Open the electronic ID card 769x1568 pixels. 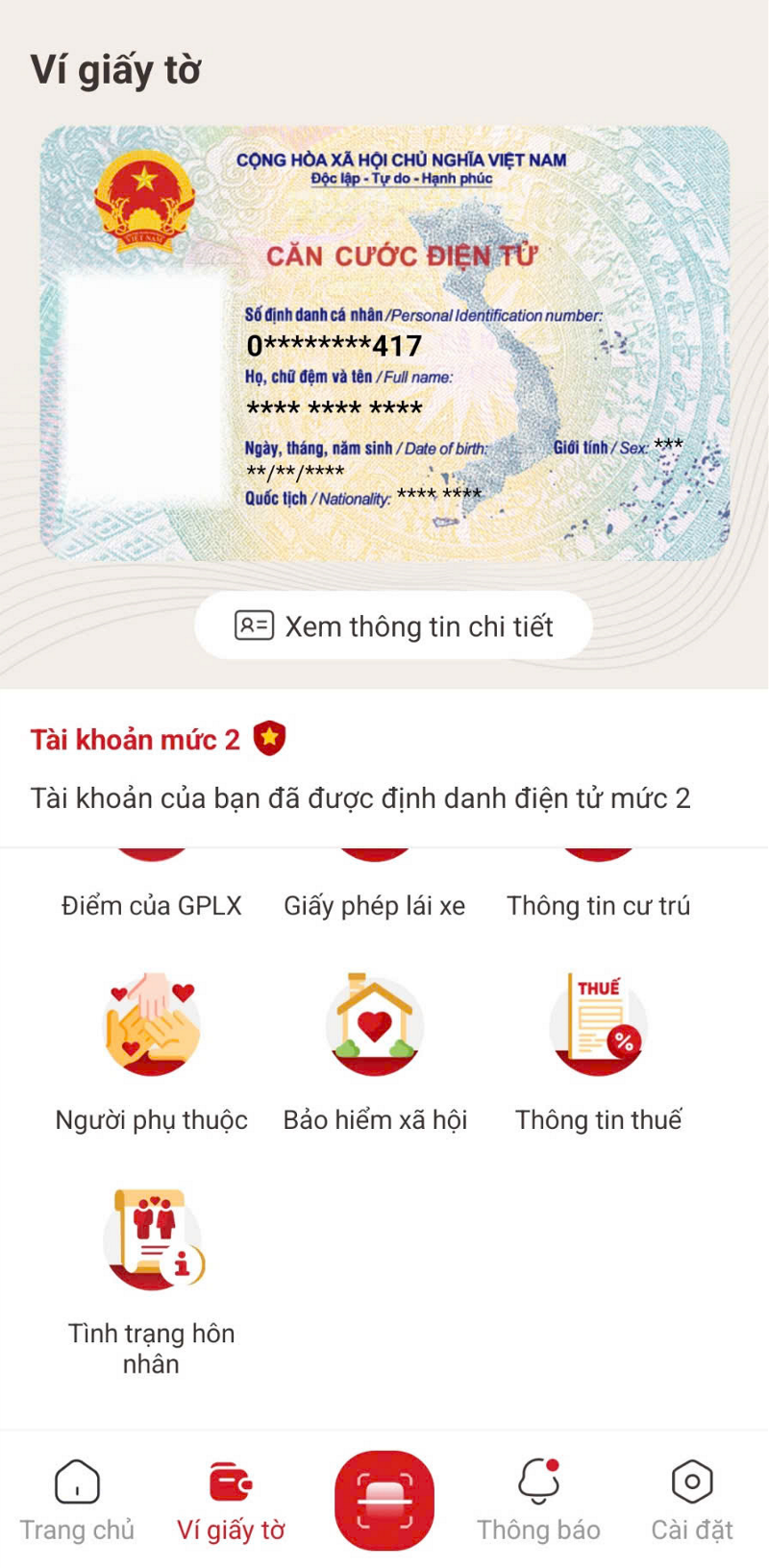click(x=384, y=343)
